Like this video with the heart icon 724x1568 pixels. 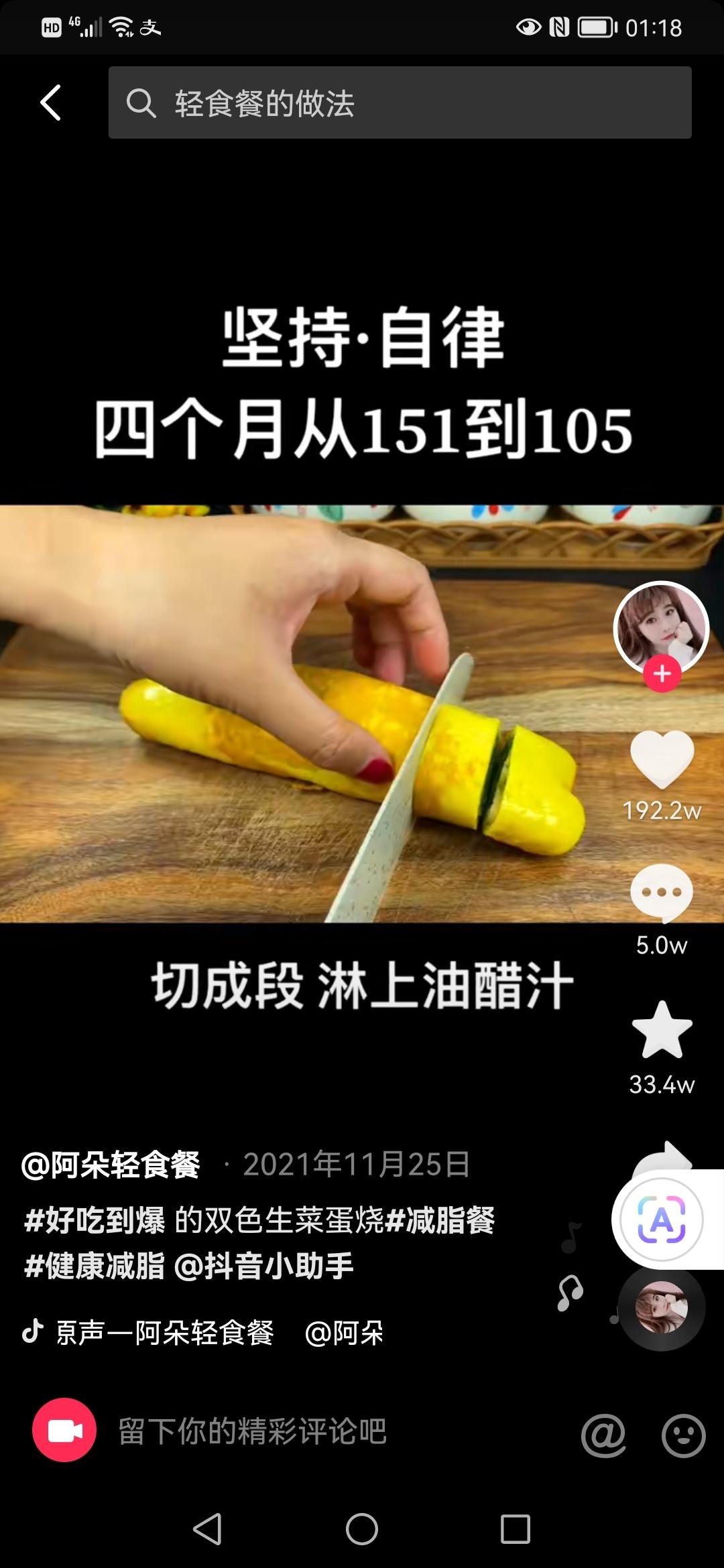click(662, 760)
